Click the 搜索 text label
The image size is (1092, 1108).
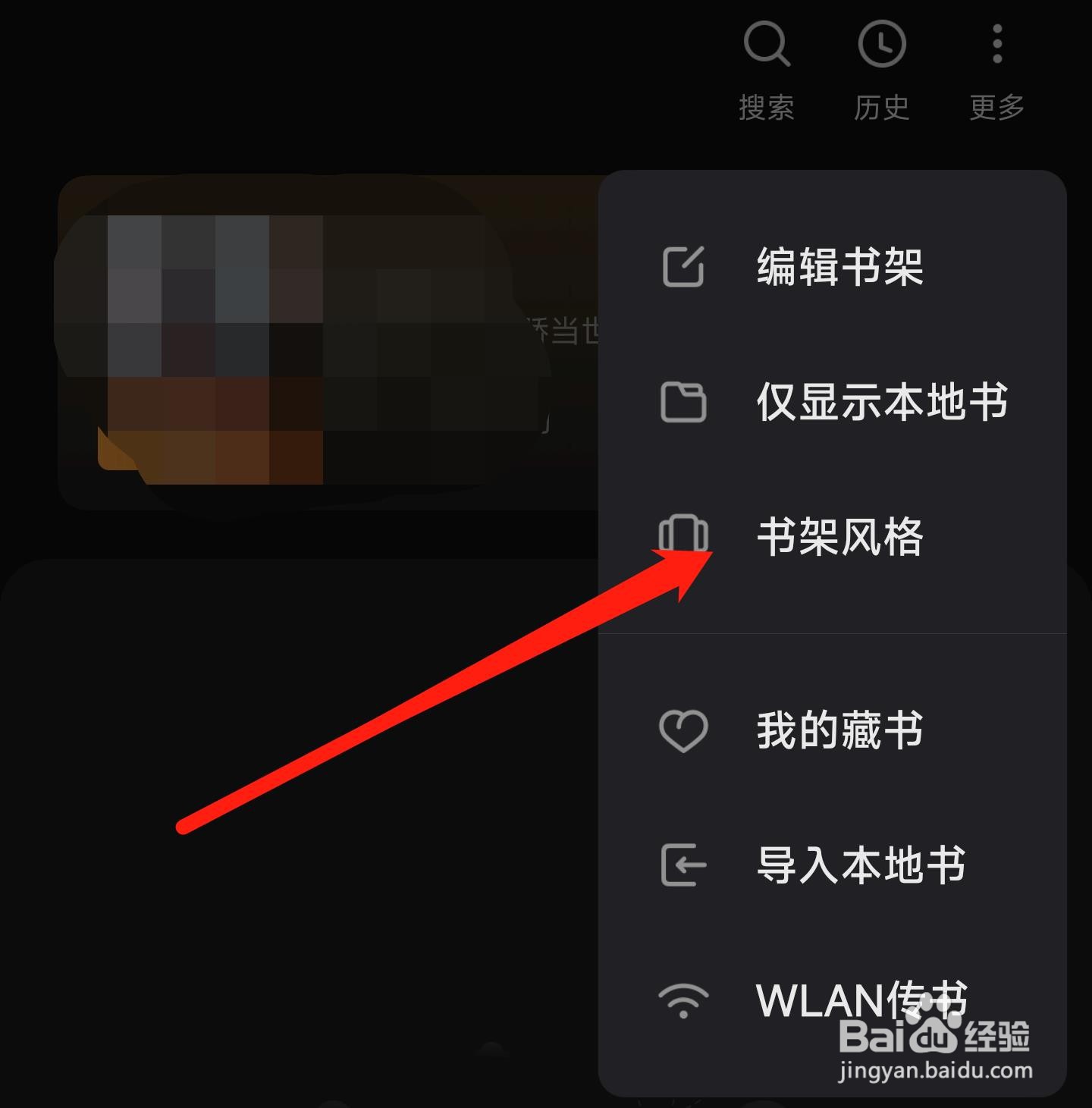pyautogui.click(x=768, y=107)
